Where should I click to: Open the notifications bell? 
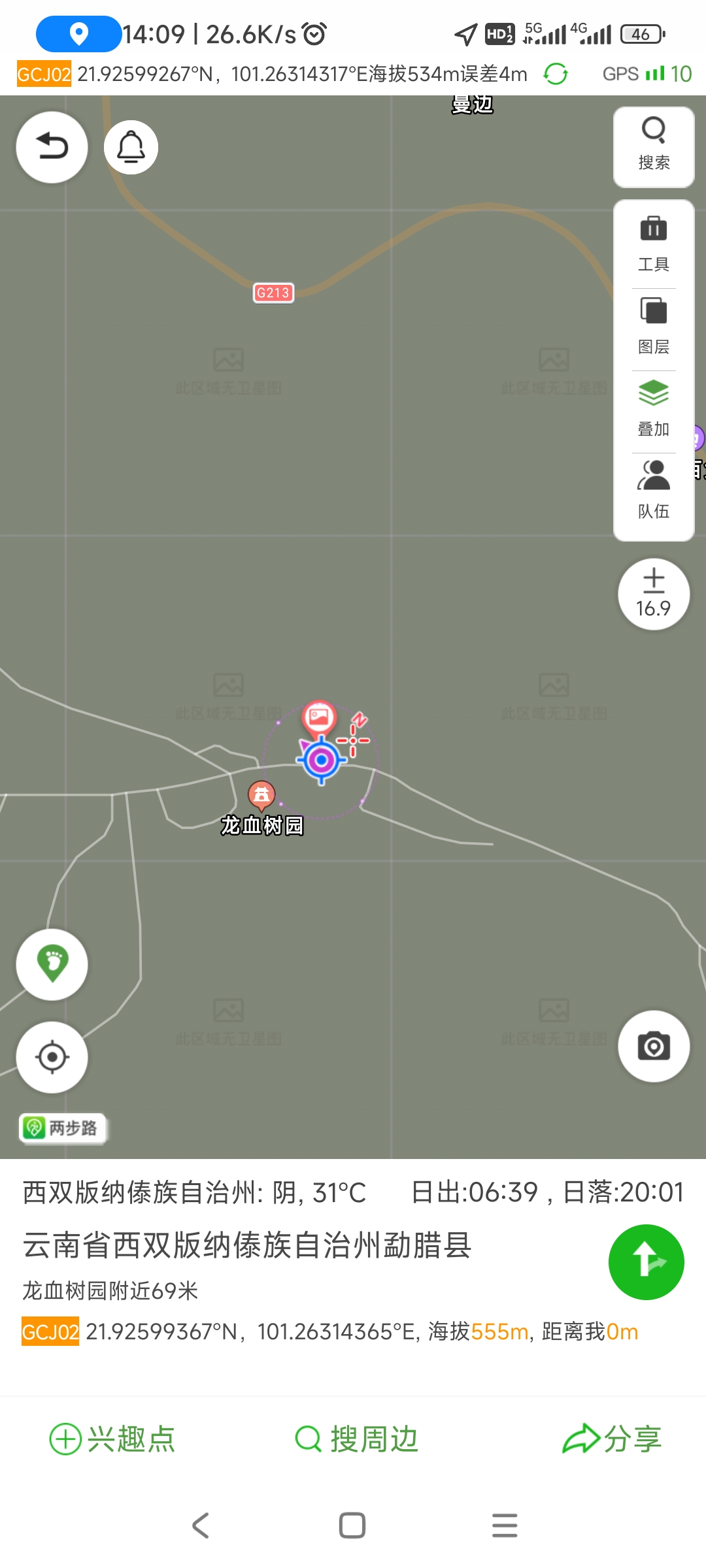(x=131, y=148)
